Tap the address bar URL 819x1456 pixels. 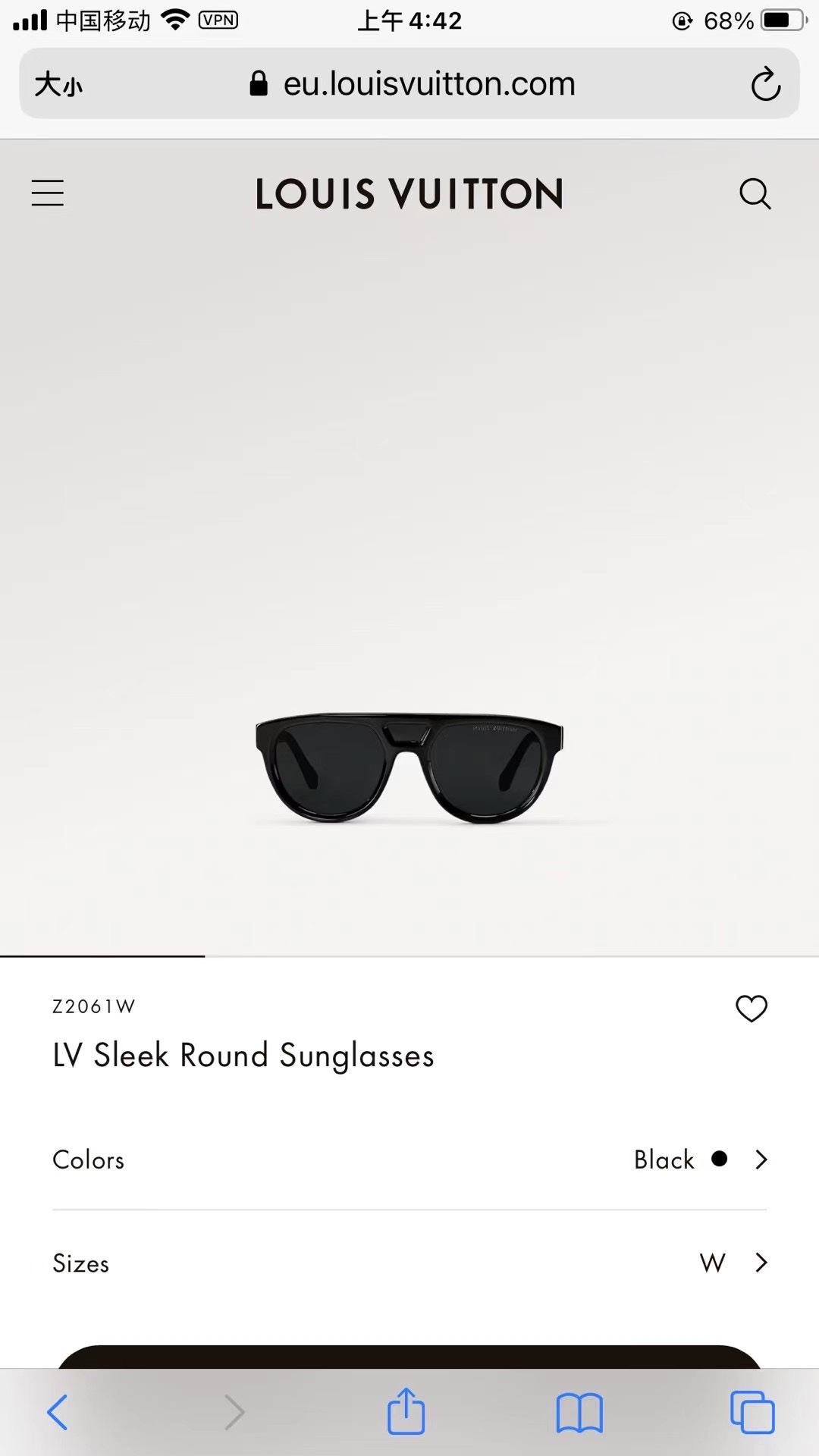[x=428, y=84]
